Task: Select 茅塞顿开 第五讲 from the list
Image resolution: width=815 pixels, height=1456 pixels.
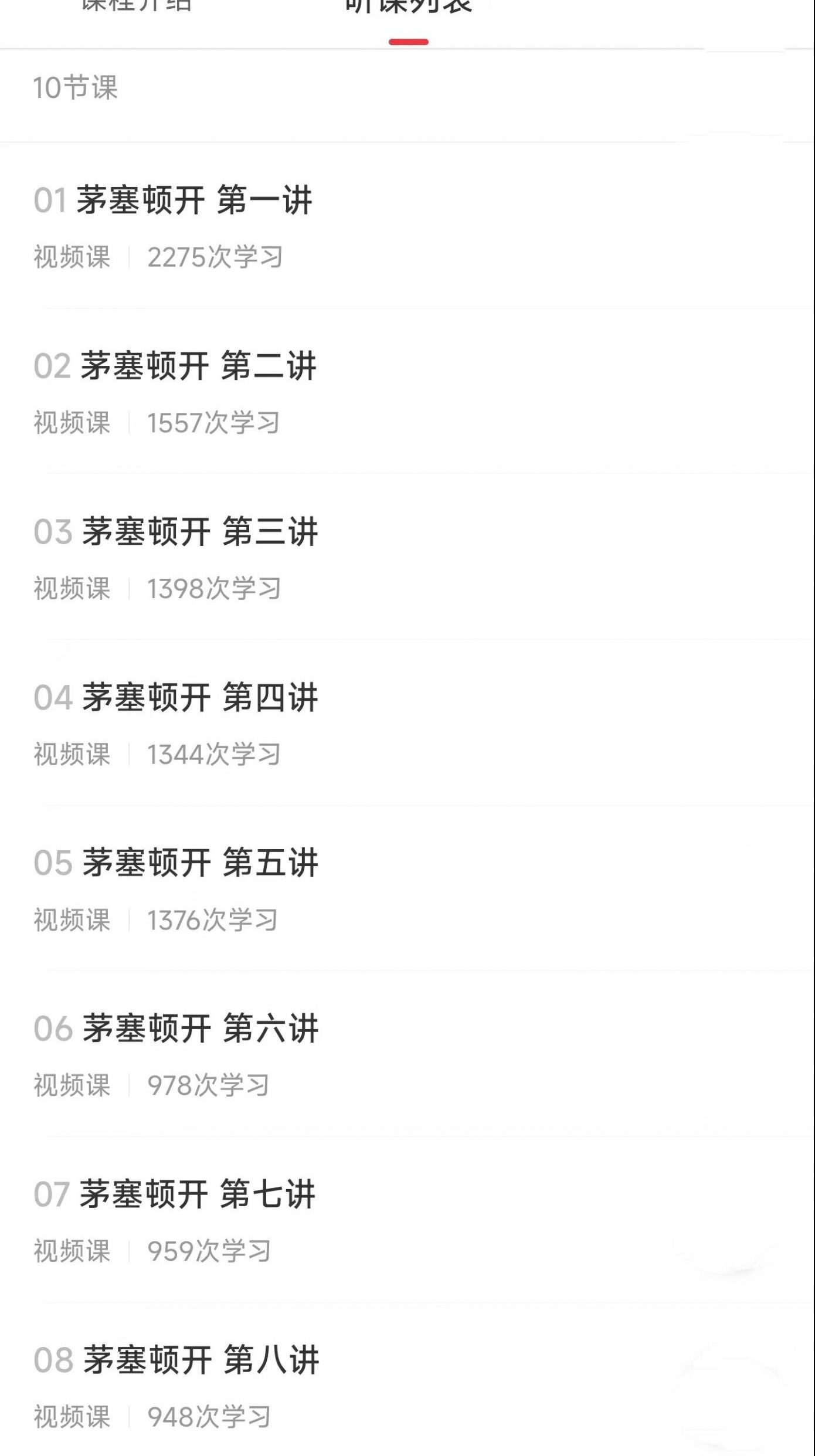Action: pos(196,863)
